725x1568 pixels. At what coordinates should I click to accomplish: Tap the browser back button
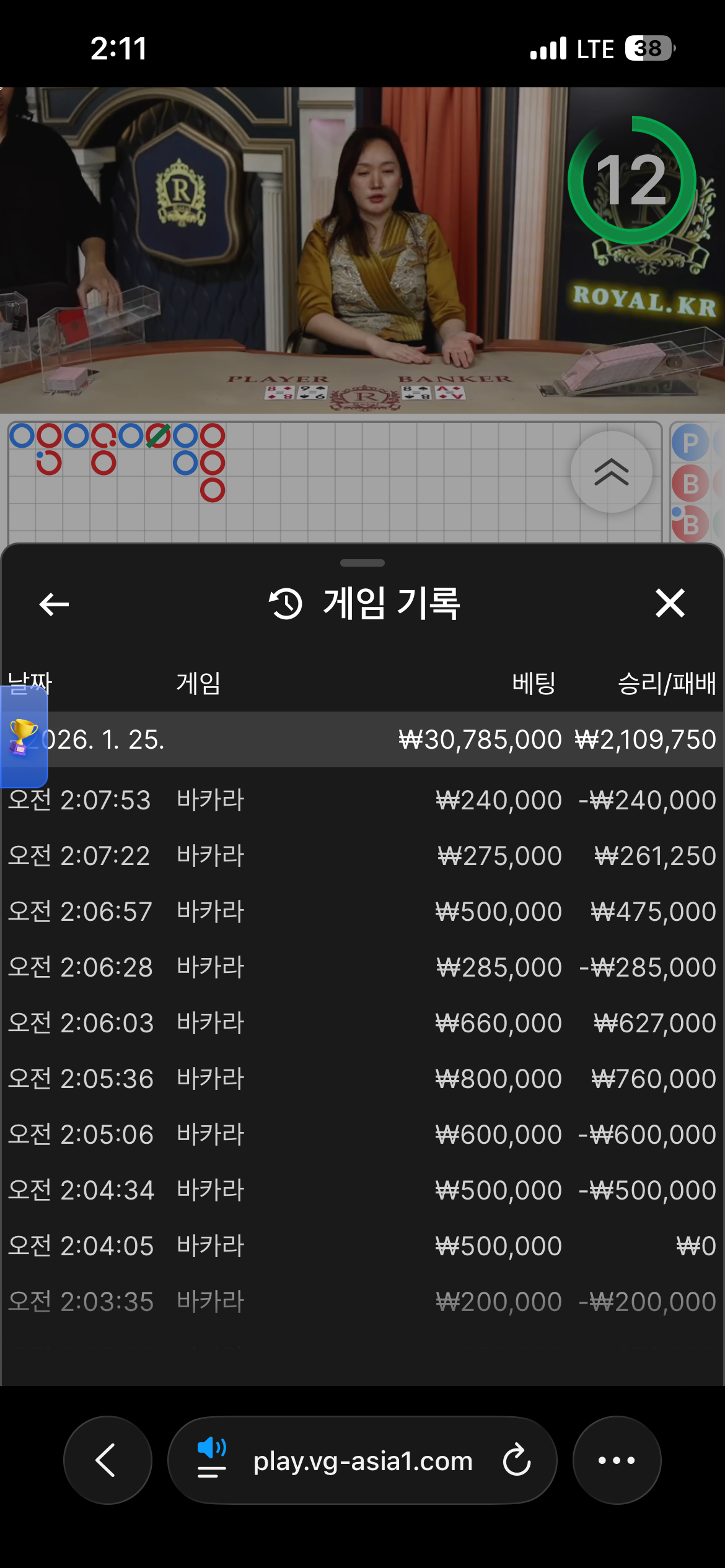[107, 1460]
